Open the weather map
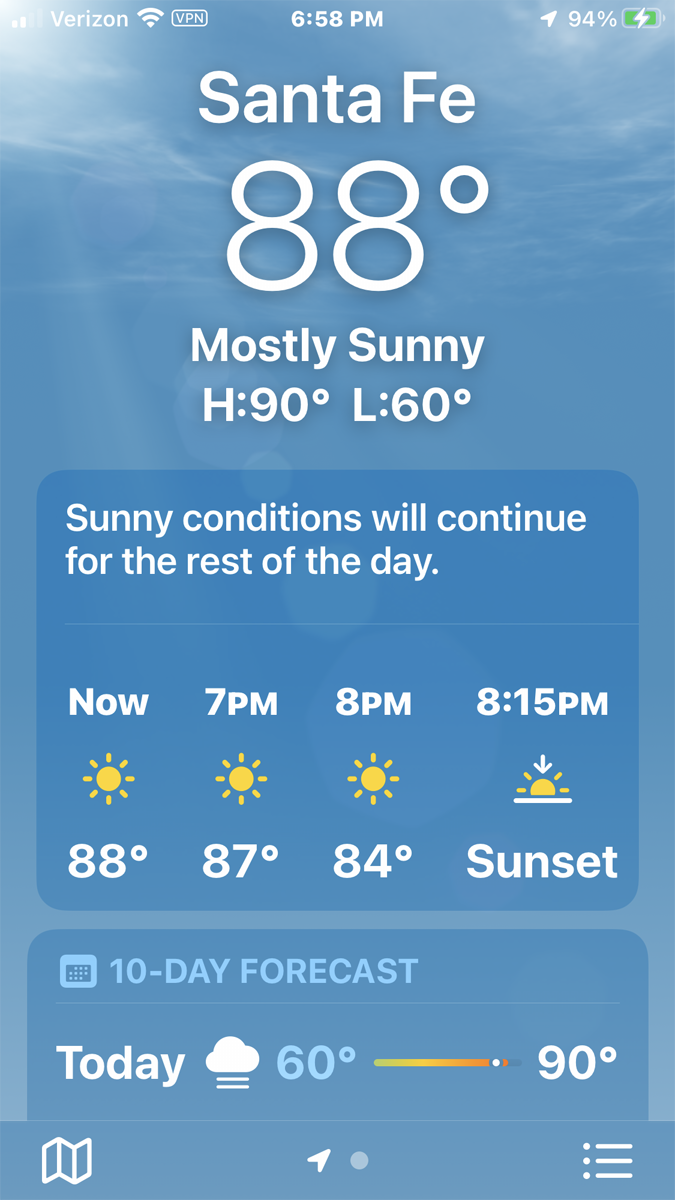675x1200 pixels. [66, 1161]
